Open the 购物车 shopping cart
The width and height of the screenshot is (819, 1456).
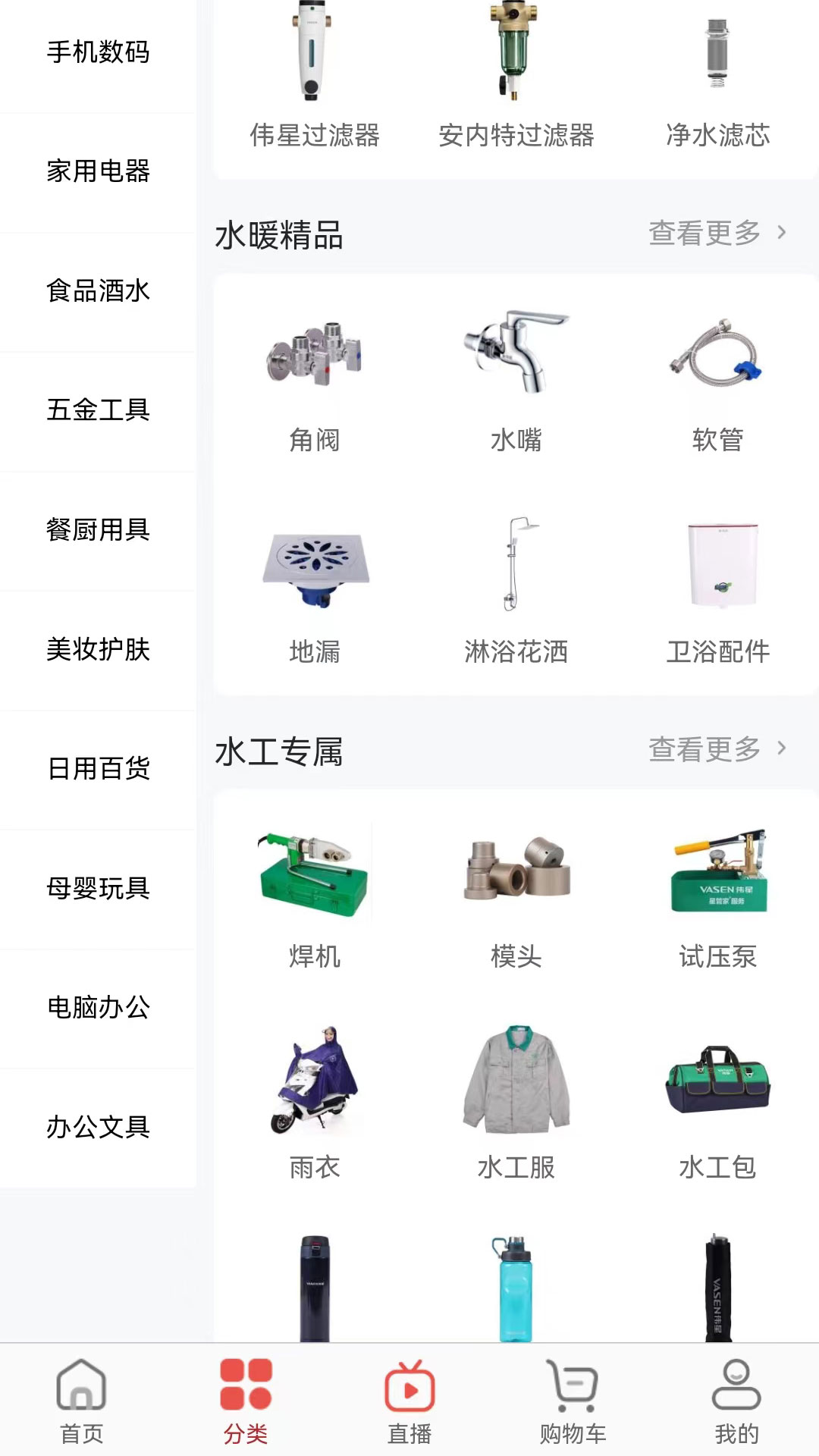tap(573, 1410)
